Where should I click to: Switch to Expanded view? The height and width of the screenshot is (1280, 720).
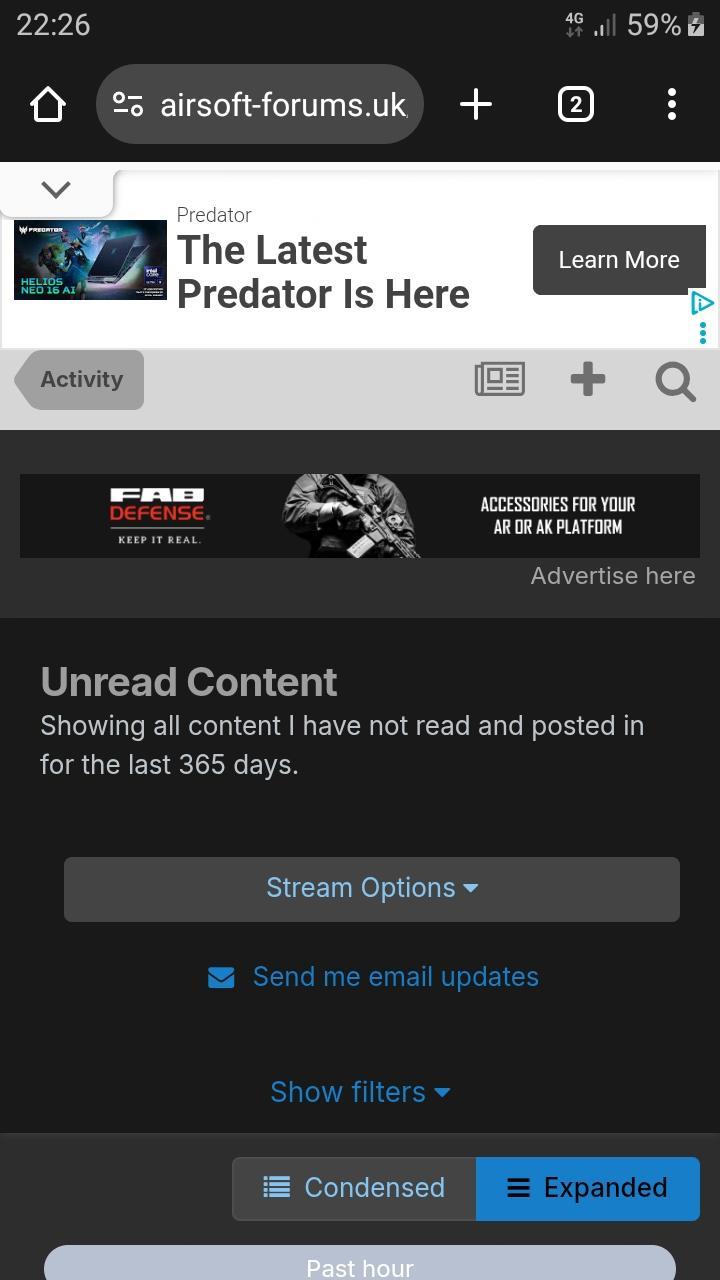click(588, 1188)
